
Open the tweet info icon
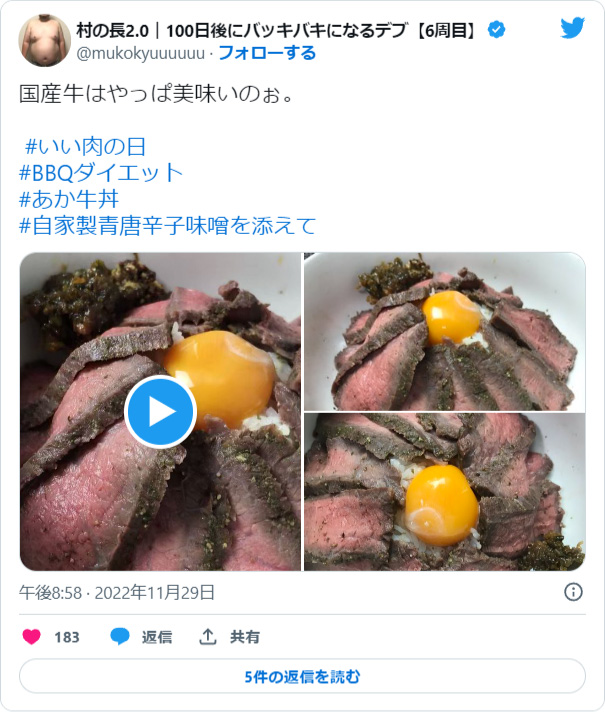573,592
